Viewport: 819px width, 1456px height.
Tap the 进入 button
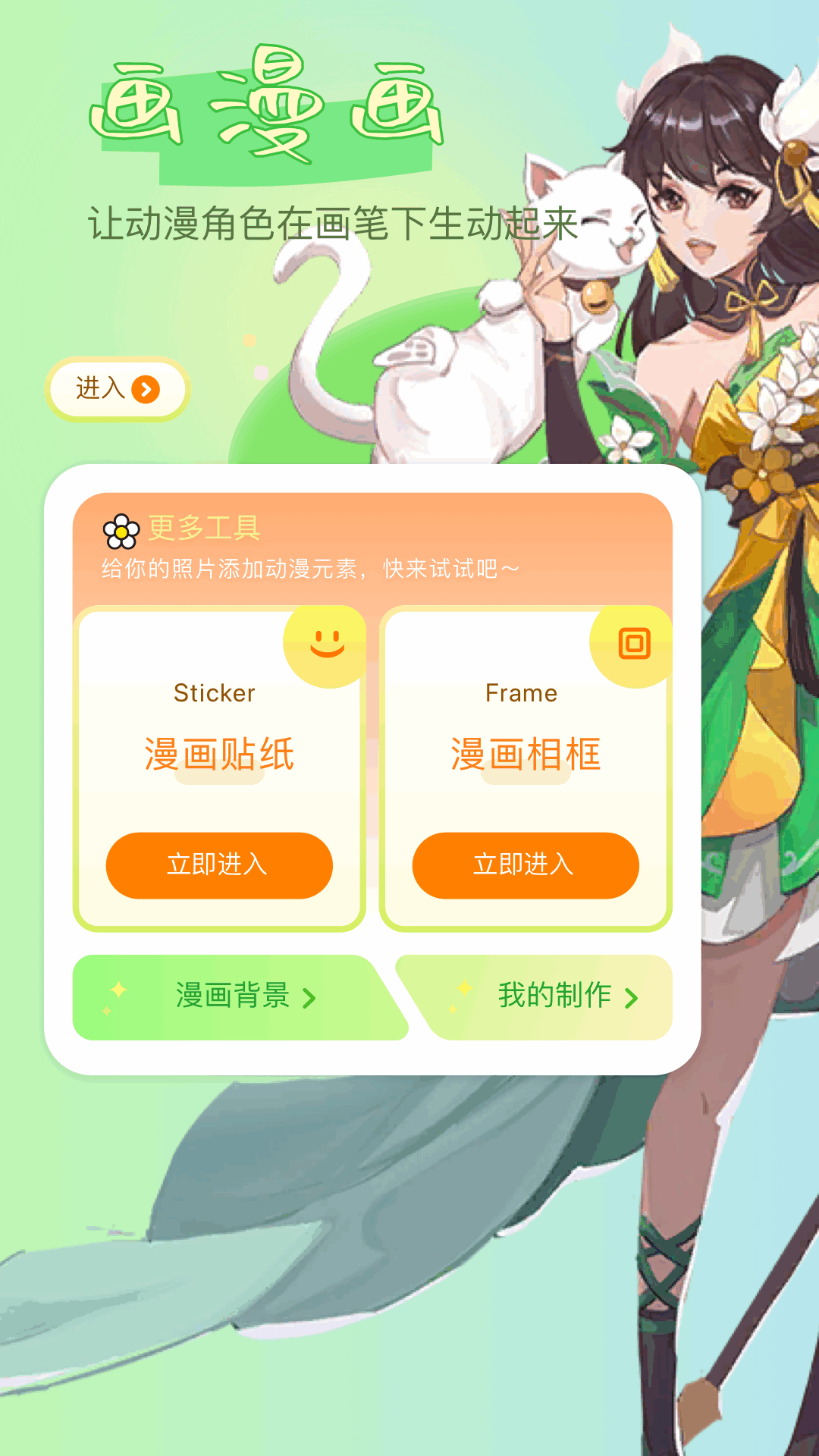pos(117,389)
